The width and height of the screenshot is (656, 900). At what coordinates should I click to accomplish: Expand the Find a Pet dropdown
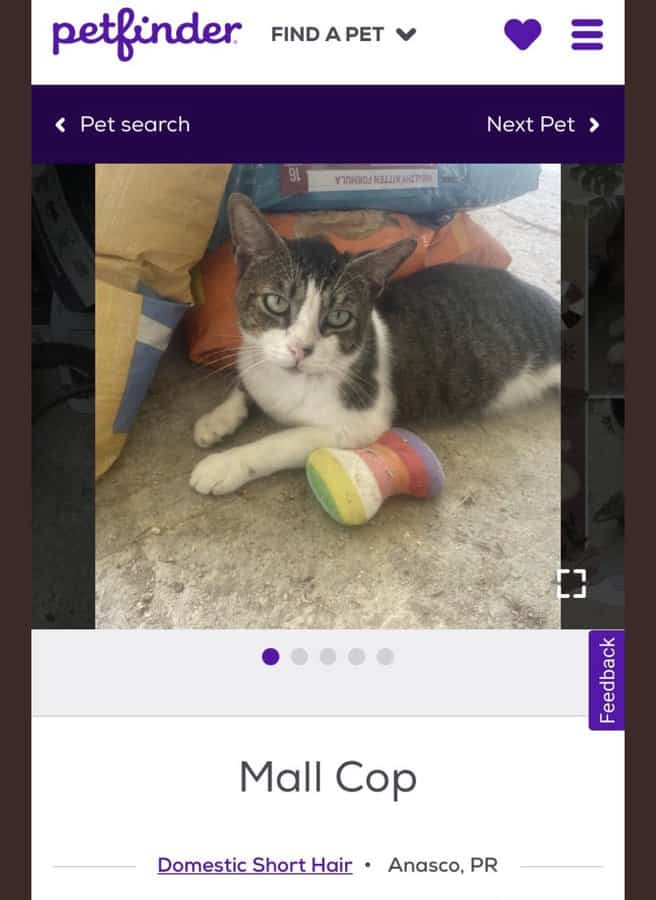pyautogui.click(x=343, y=34)
